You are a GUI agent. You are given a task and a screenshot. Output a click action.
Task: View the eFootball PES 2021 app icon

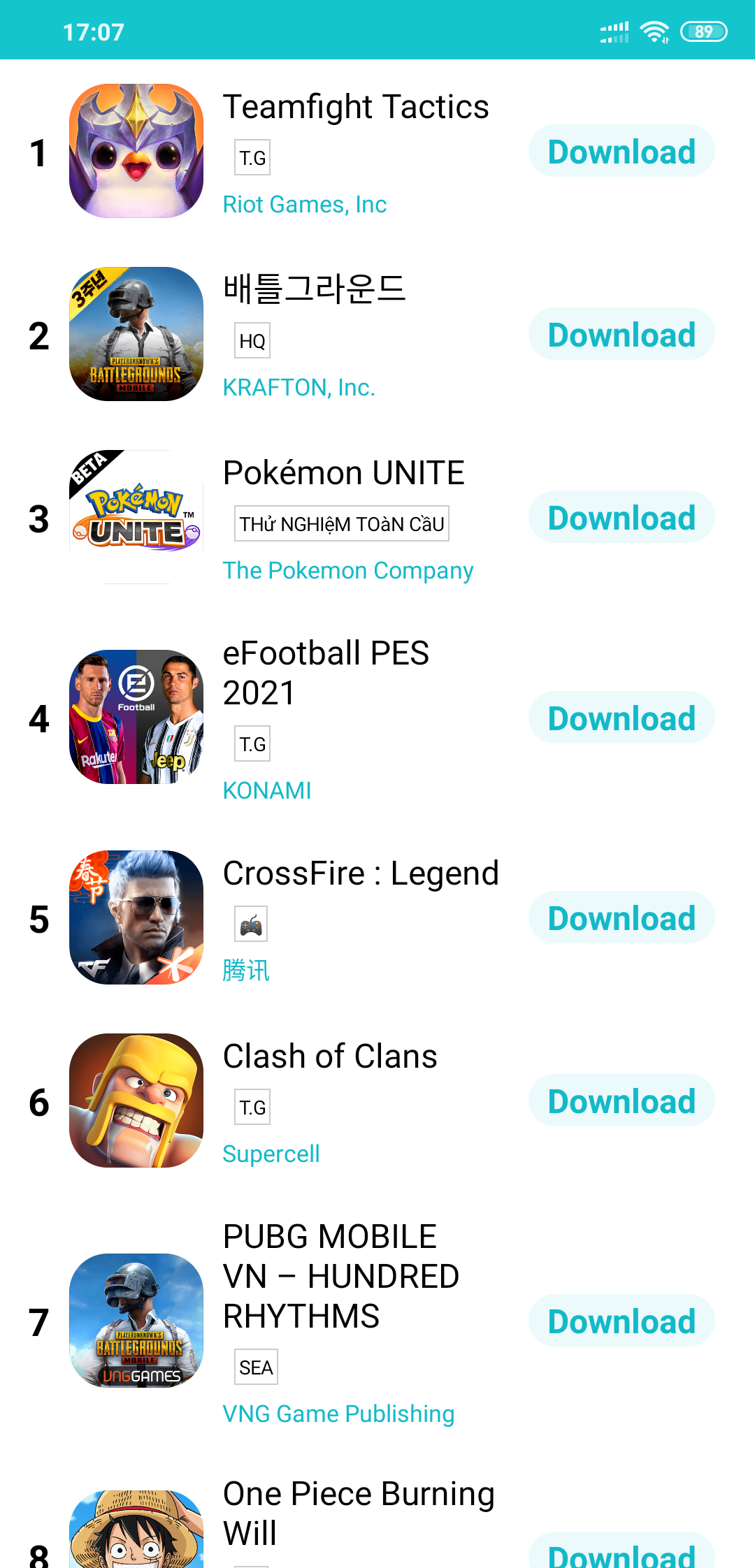[136, 717]
